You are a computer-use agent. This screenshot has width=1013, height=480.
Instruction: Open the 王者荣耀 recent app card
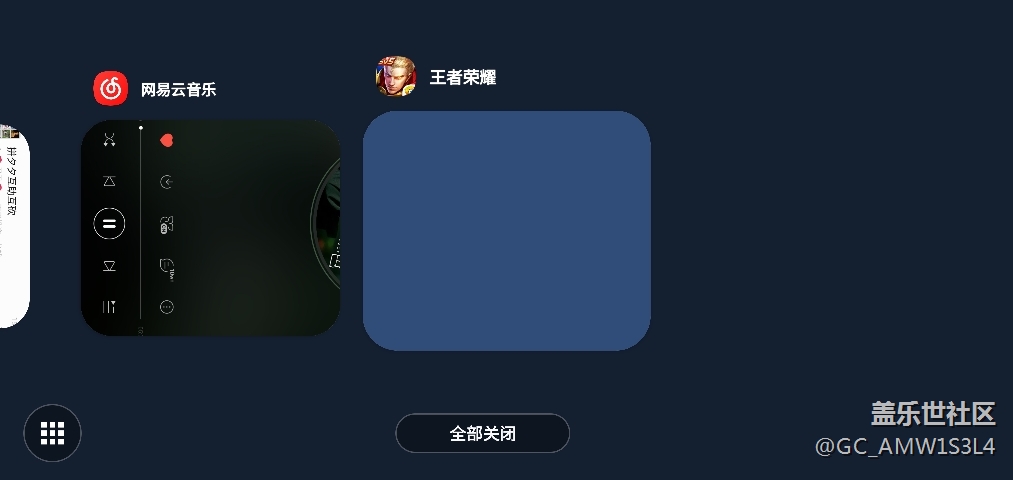pos(506,230)
